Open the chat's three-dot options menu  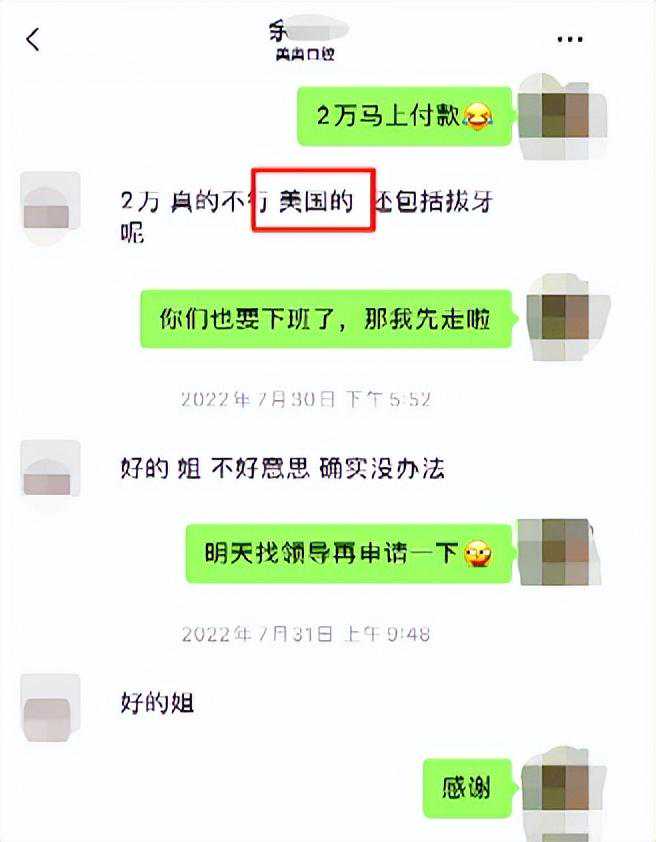pos(569,40)
